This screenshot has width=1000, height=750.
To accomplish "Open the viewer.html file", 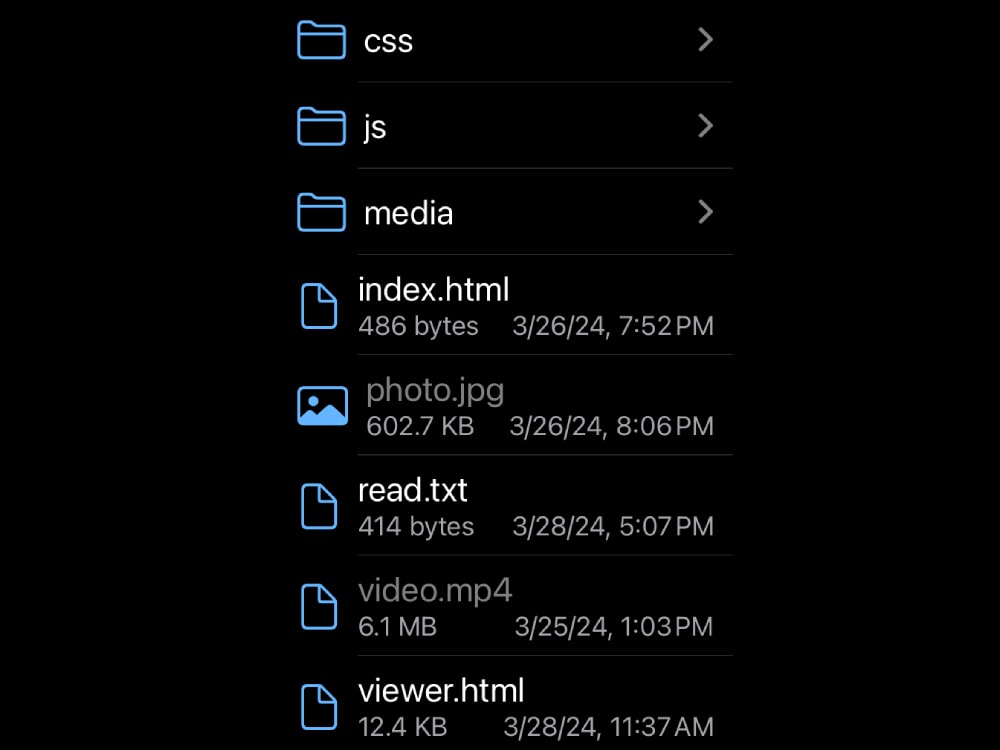I will [441, 691].
